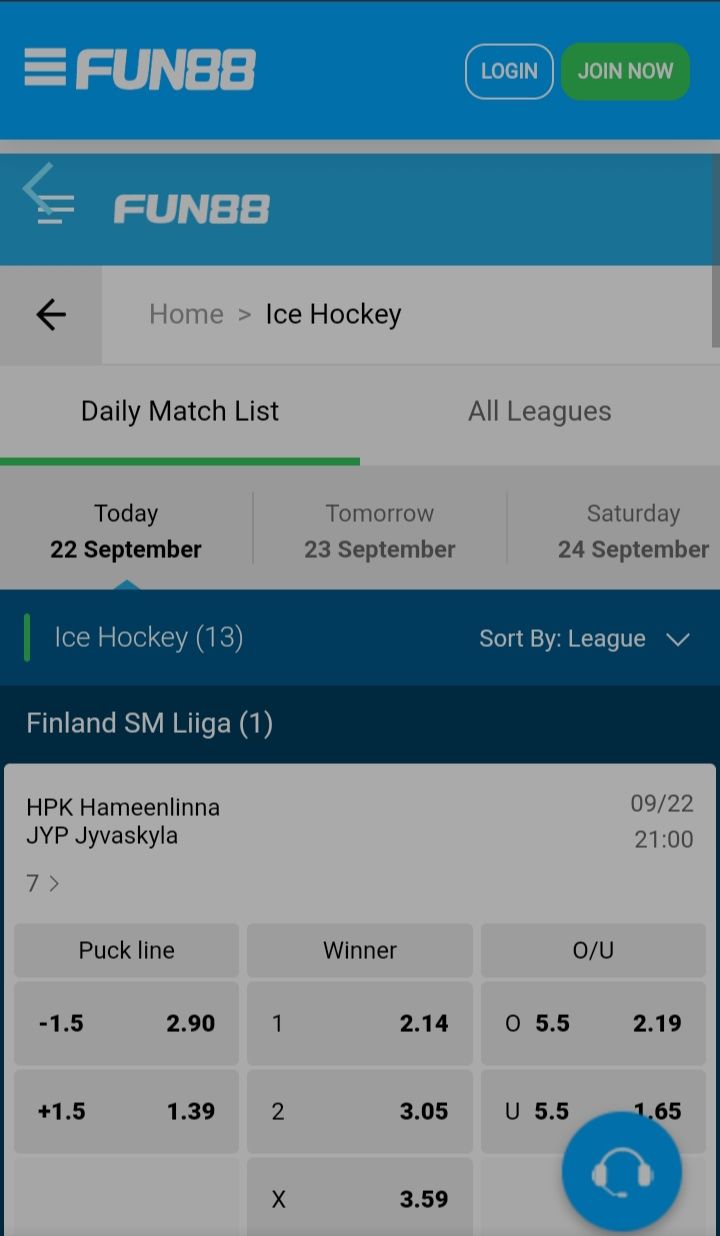Open the Home breadcrumb link
The width and height of the screenshot is (720, 1236).
coord(186,314)
